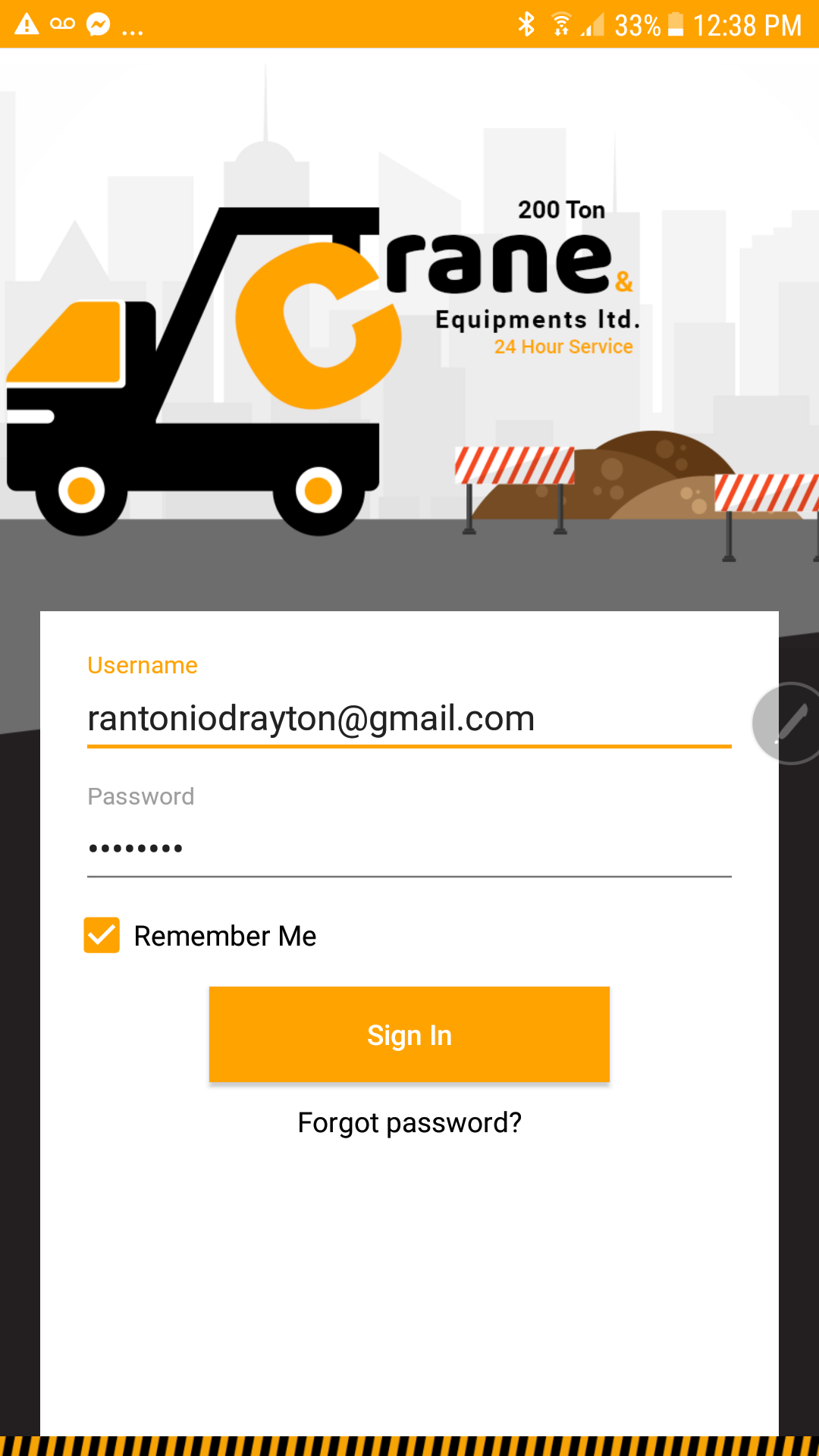
Task: Tap the Sign In button
Action: [x=409, y=1034]
